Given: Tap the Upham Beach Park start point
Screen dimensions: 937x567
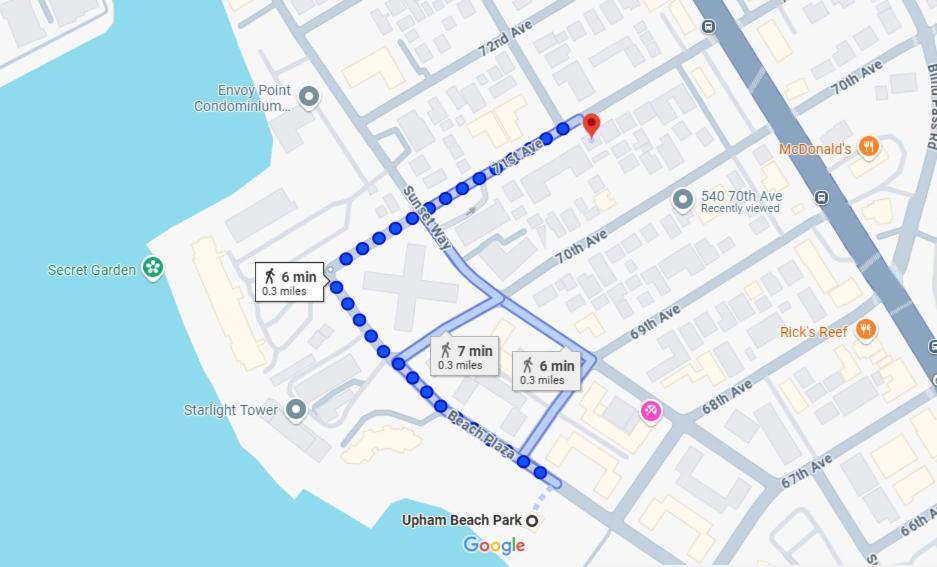Looking at the screenshot, I should coord(533,520).
